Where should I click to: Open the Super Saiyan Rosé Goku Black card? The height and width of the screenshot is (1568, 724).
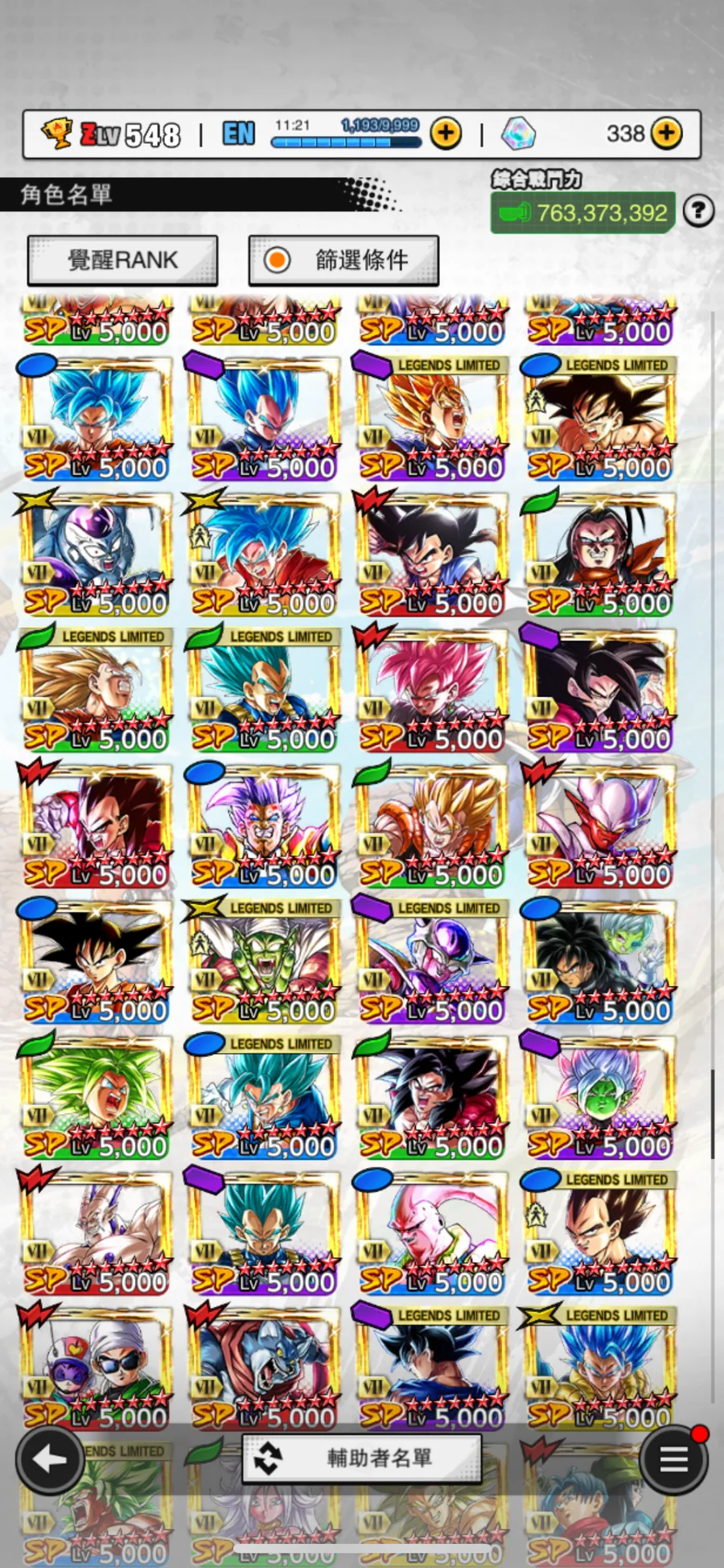point(432,691)
